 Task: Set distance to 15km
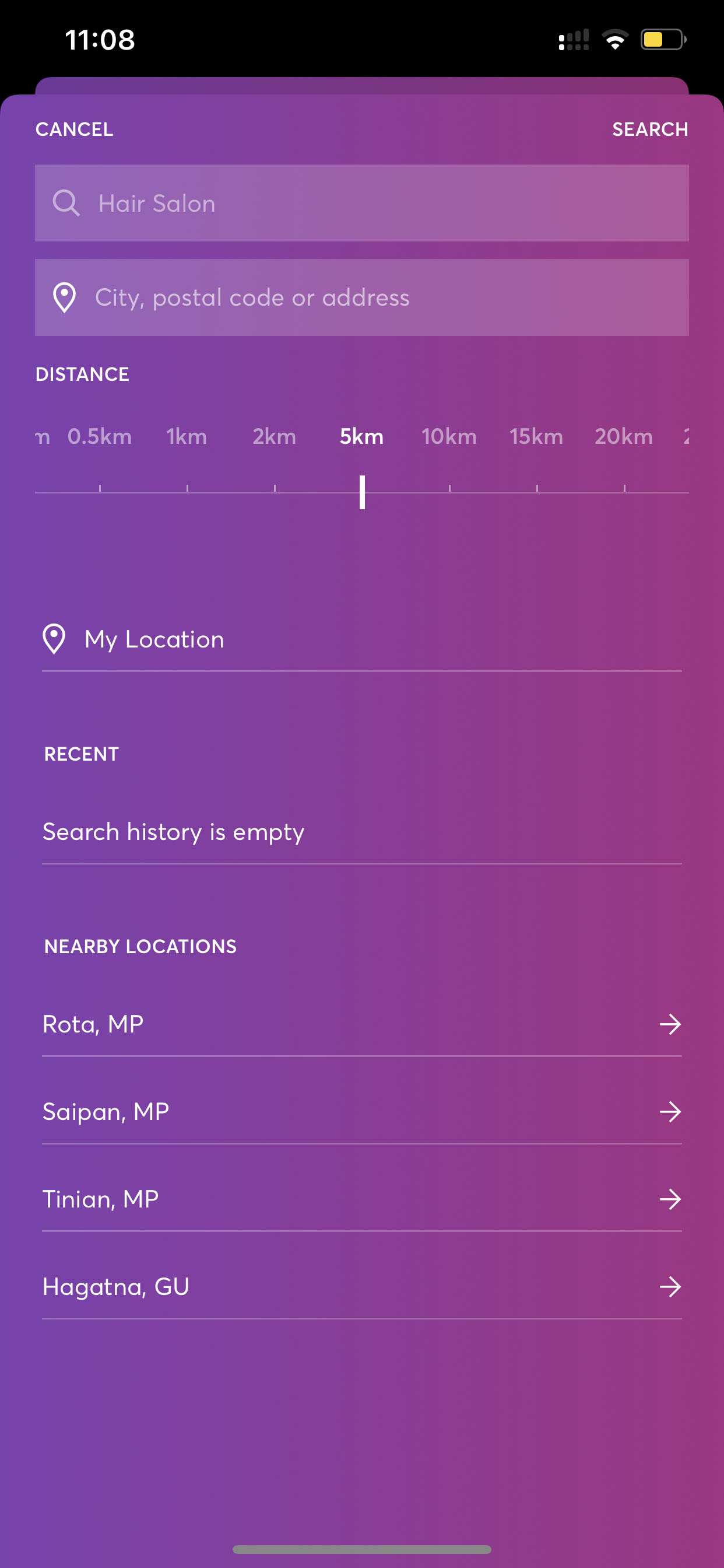(x=536, y=436)
